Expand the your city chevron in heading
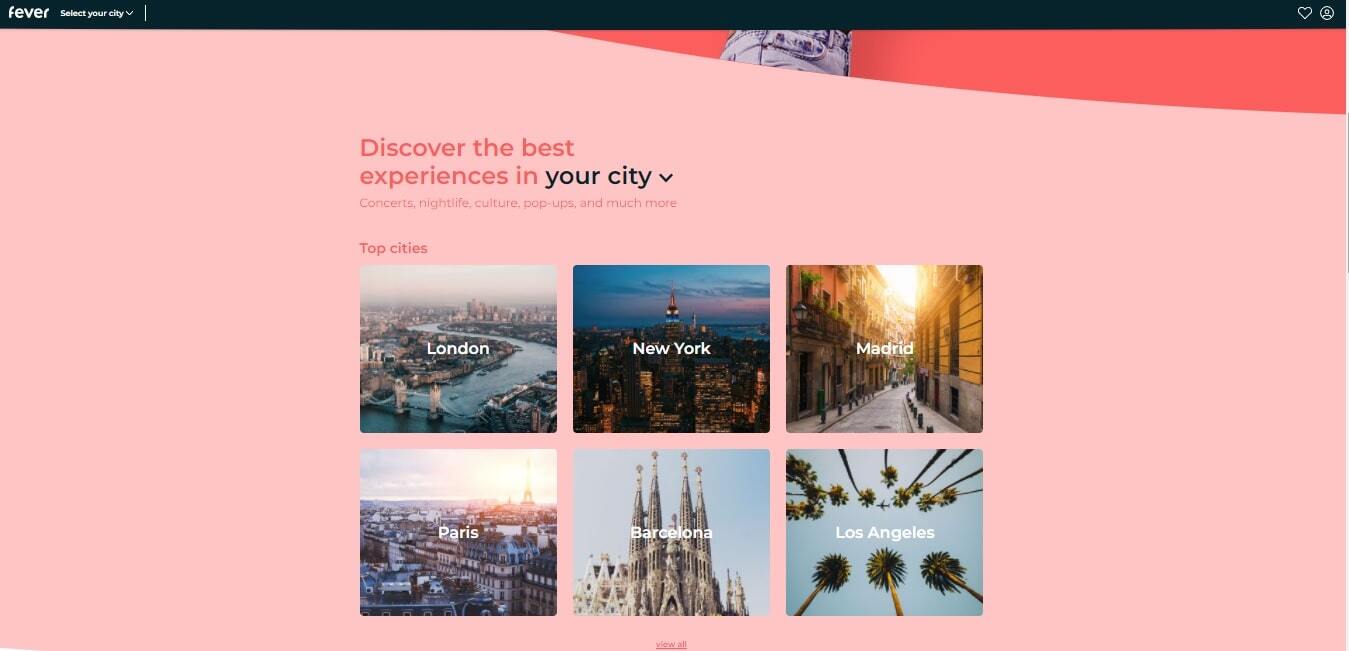 [x=666, y=177]
